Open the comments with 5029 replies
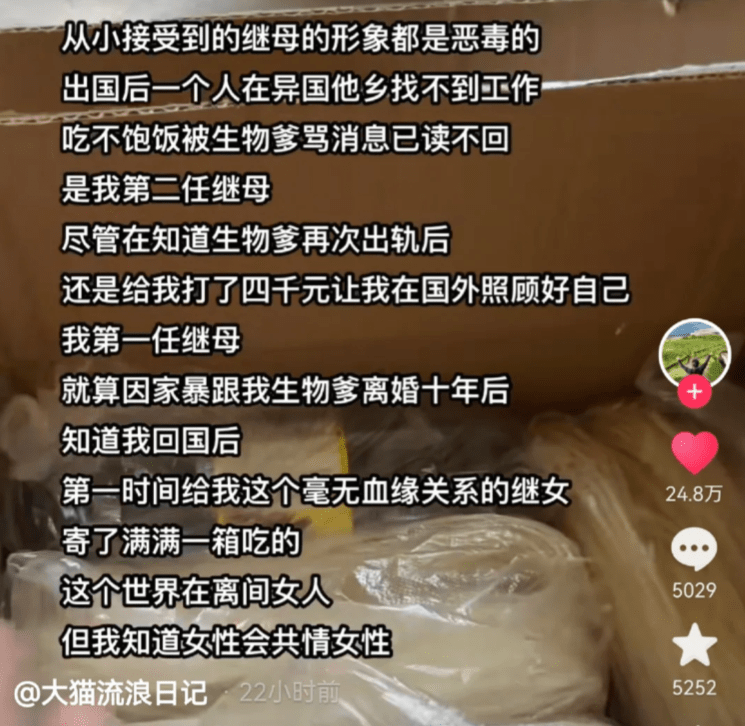This screenshot has width=745, height=726. [x=694, y=551]
